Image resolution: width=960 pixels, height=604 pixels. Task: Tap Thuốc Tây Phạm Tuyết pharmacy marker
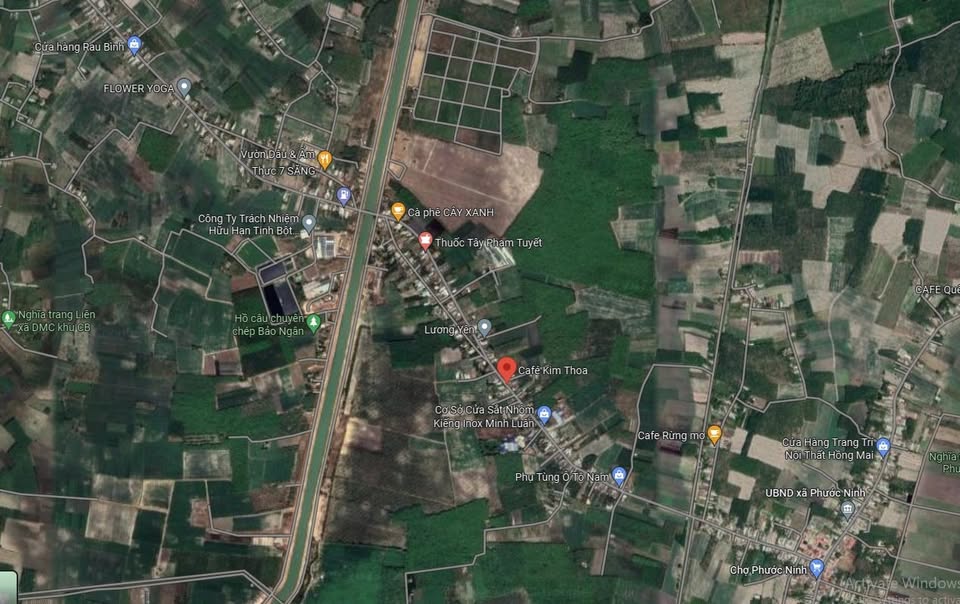pos(425,241)
